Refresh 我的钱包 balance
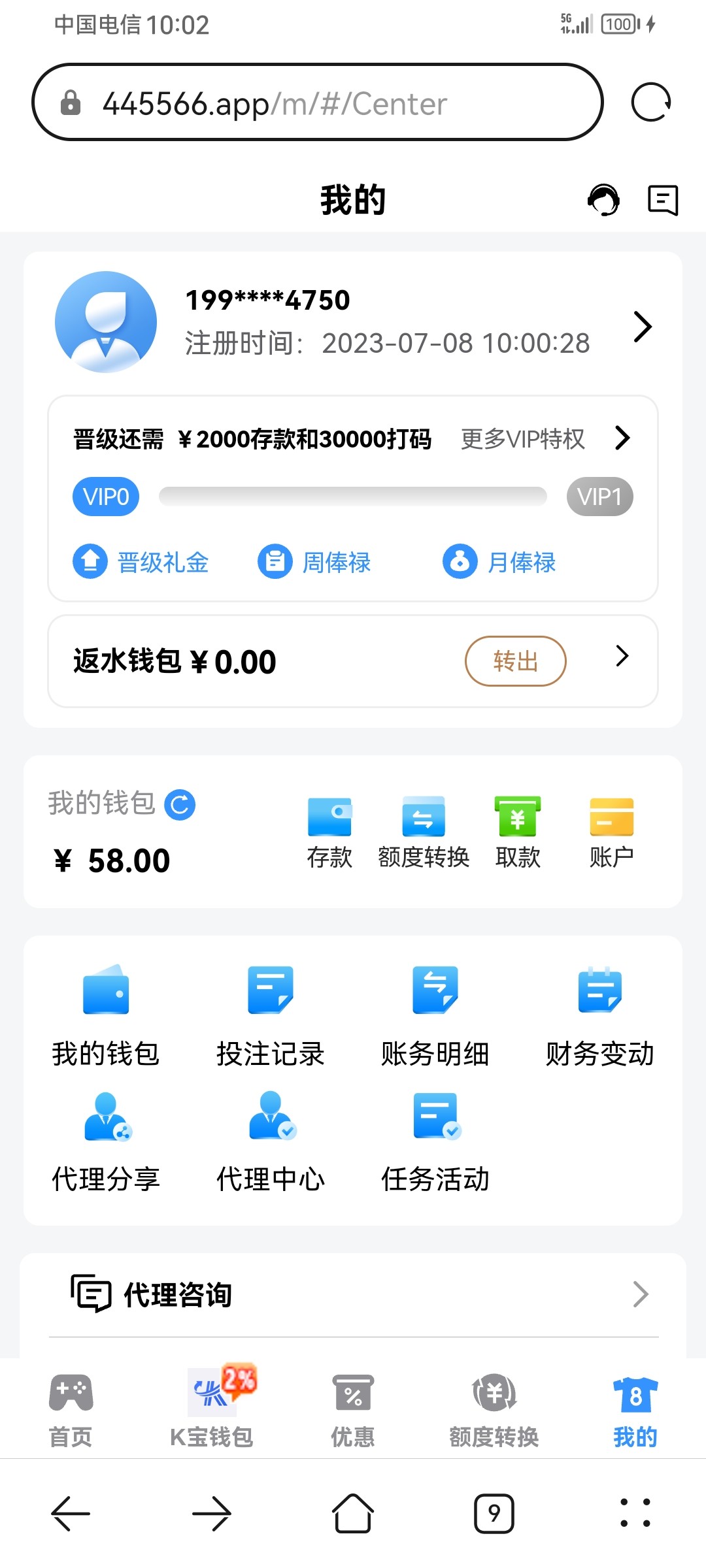The height and width of the screenshot is (1568, 706). (180, 804)
